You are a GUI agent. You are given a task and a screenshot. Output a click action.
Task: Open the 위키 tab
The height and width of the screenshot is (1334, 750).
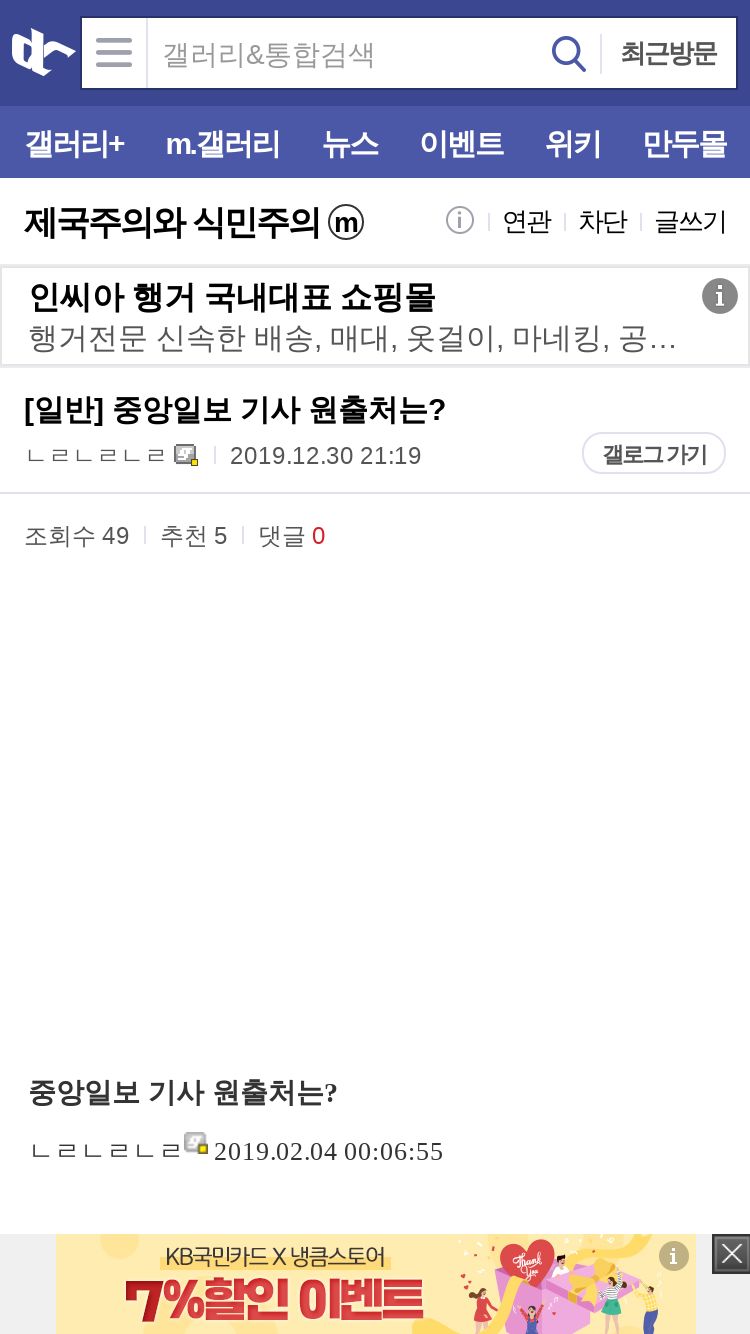573,143
